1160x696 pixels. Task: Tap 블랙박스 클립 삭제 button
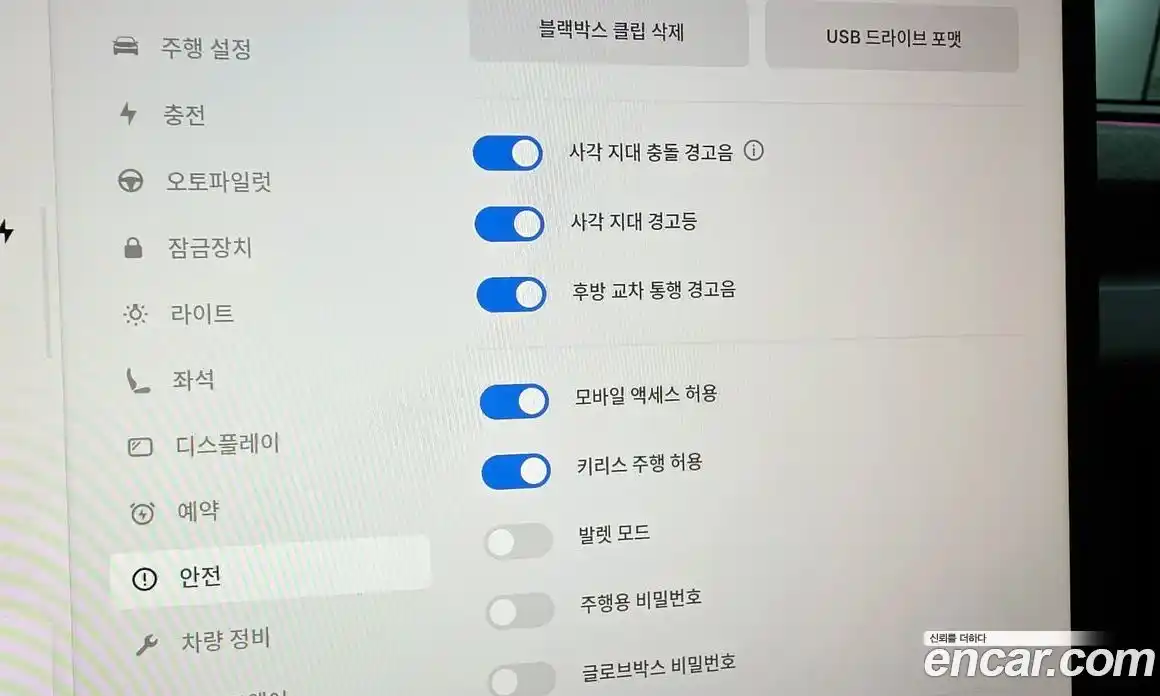click(609, 32)
